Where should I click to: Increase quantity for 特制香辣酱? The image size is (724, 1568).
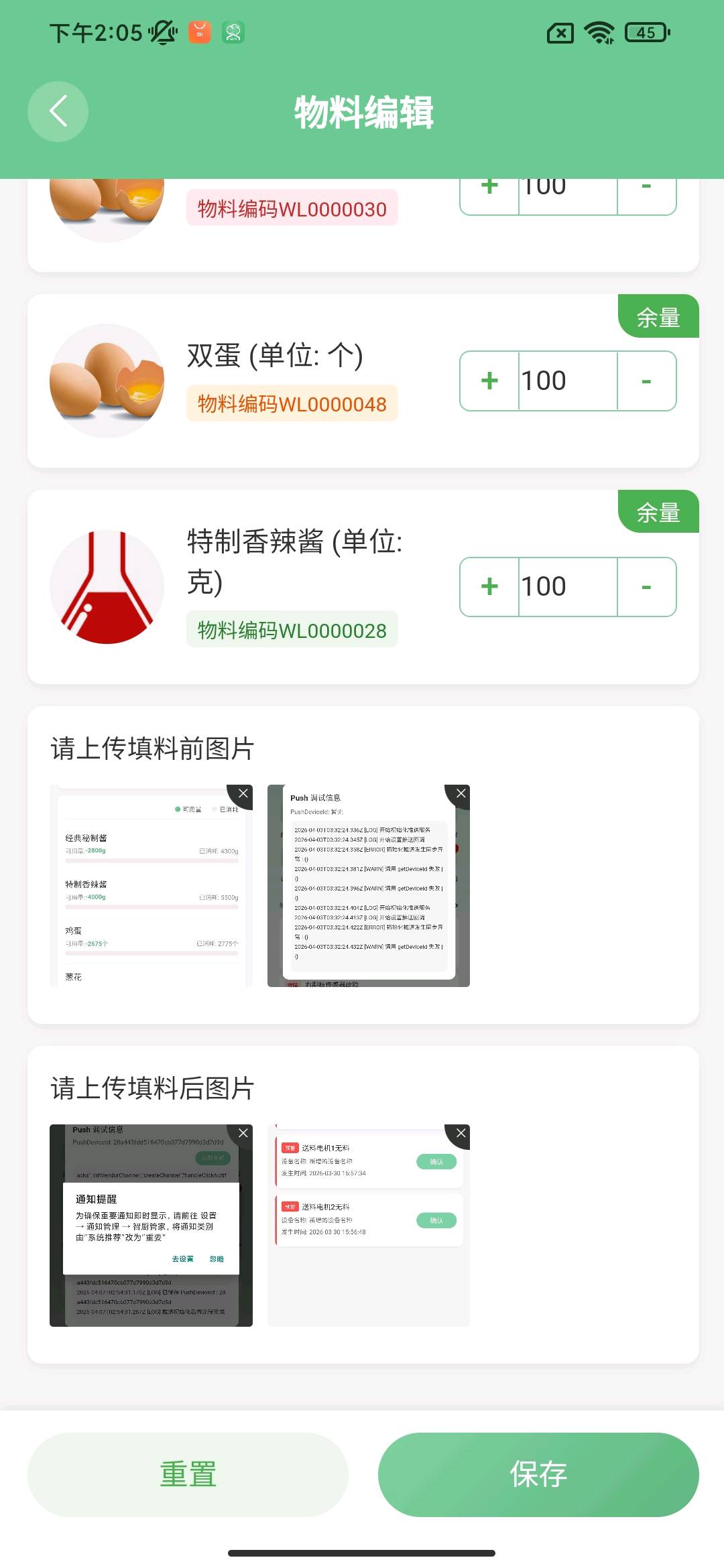(x=489, y=586)
